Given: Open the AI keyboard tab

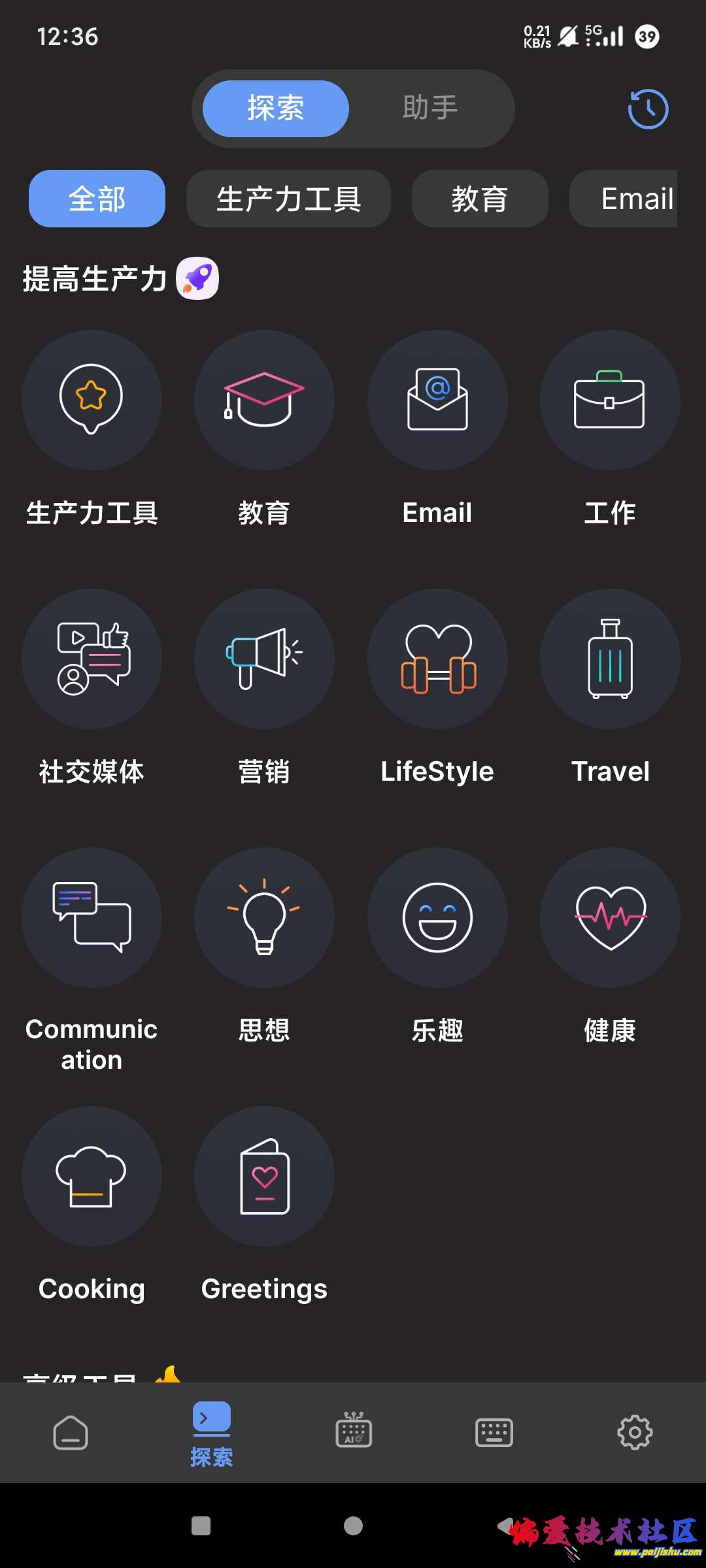Looking at the screenshot, I should click(x=354, y=1431).
